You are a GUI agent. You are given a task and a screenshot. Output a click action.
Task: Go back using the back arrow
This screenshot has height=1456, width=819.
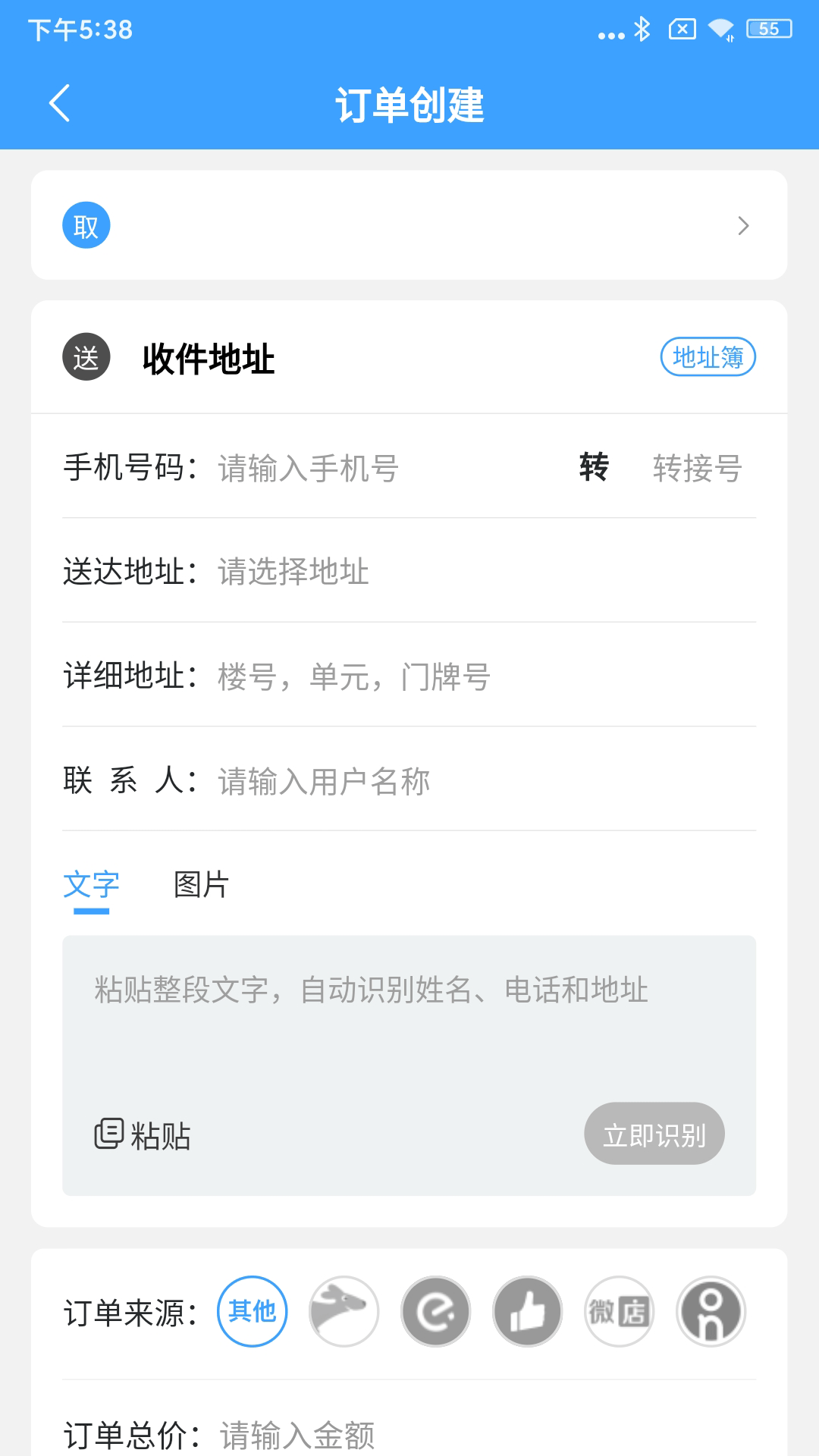[x=61, y=103]
